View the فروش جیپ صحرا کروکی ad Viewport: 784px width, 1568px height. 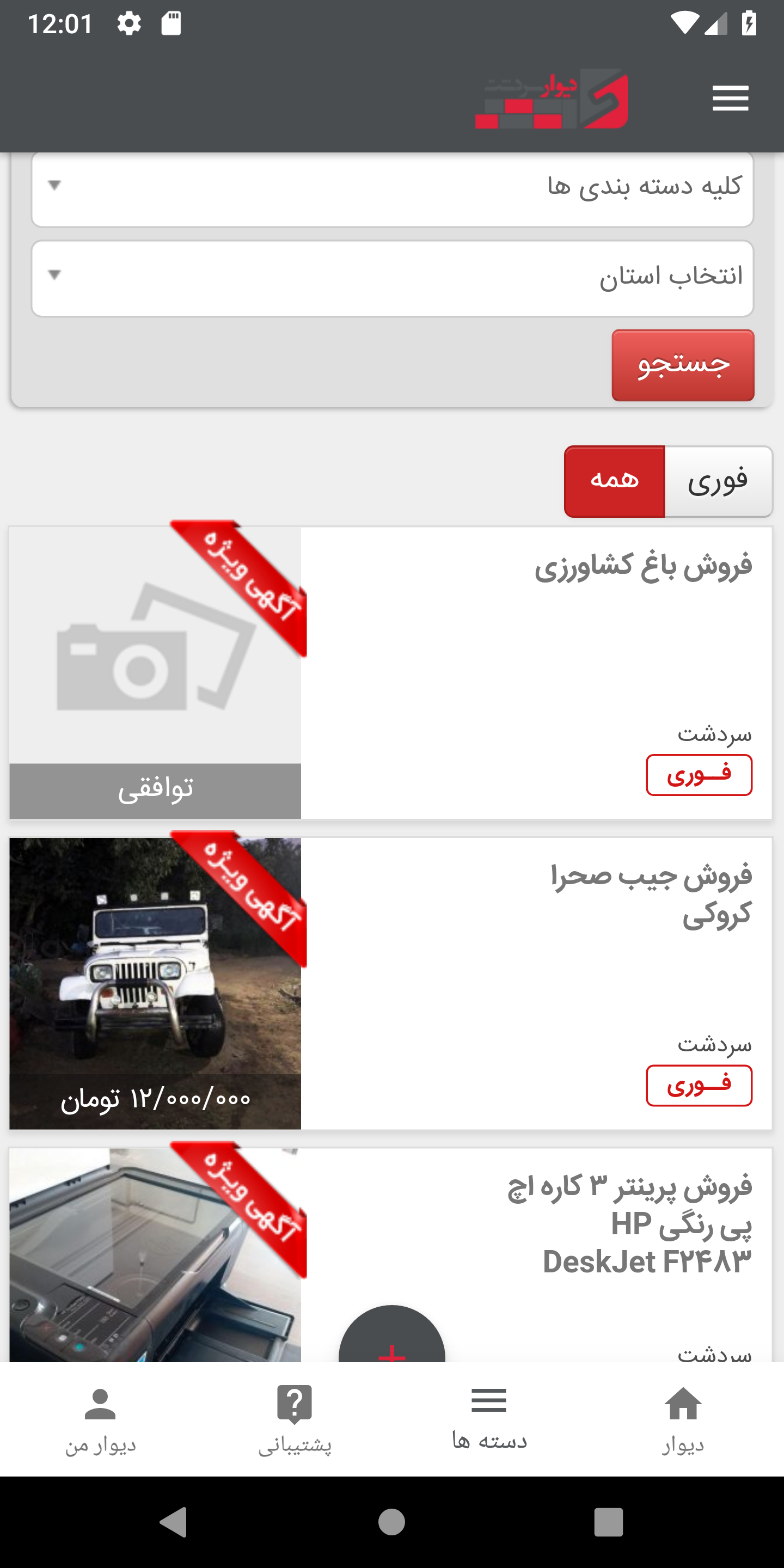(x=650, y=895)
